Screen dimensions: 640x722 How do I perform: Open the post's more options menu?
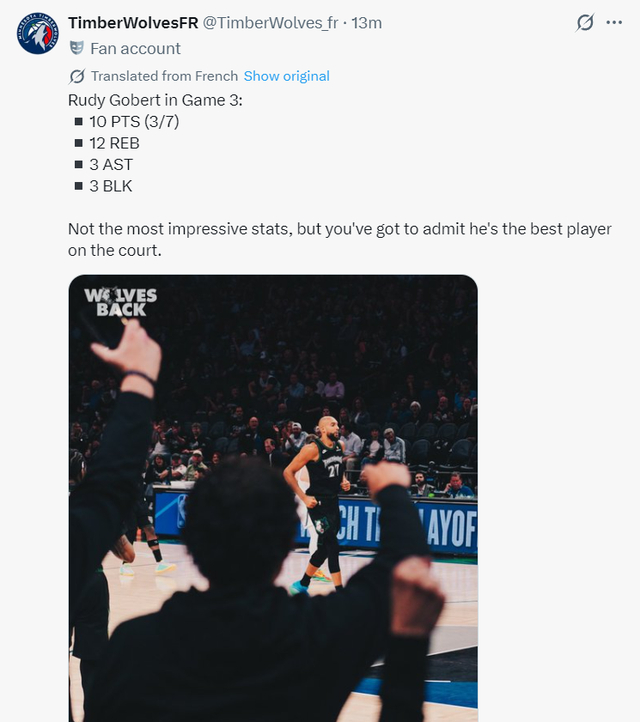[614, 22]
